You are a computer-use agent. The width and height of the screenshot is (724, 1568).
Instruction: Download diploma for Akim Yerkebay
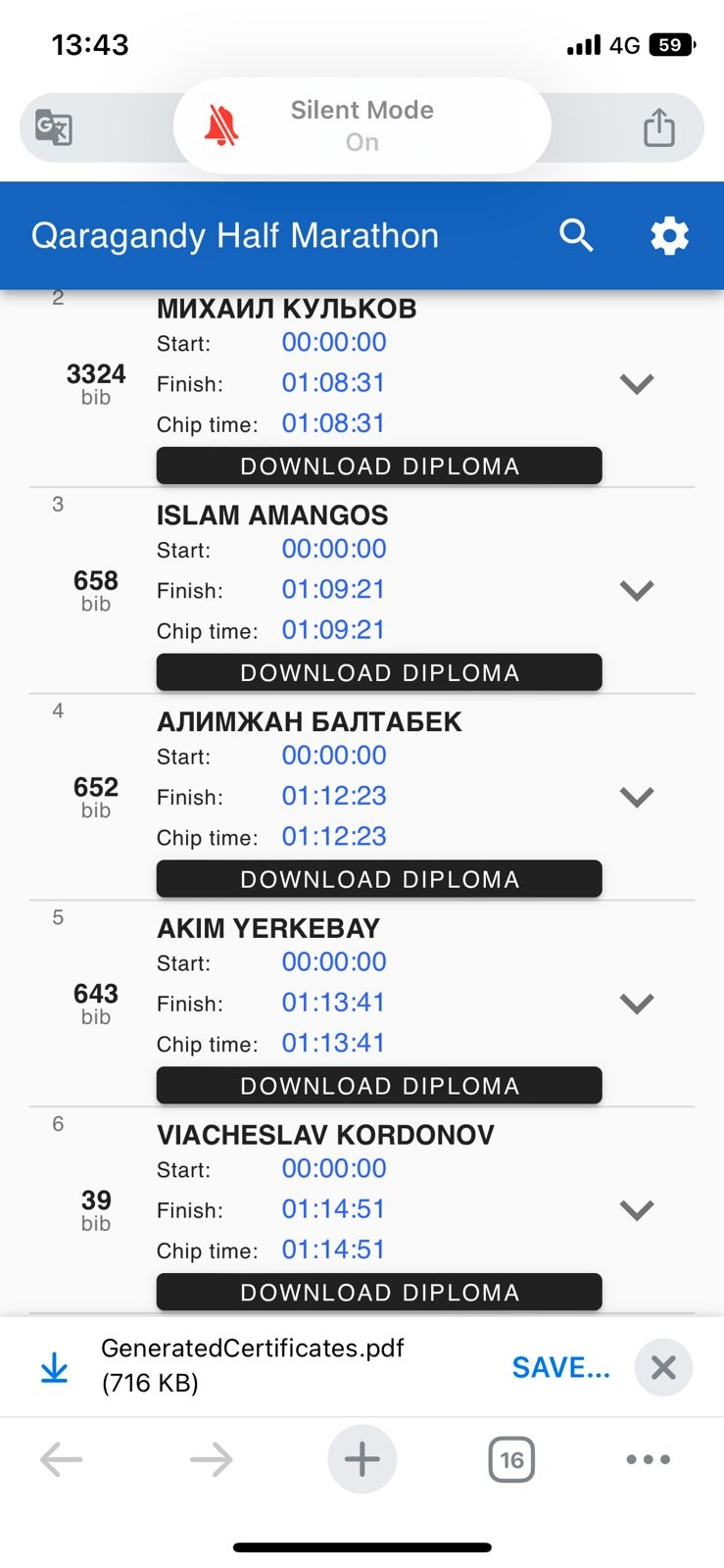pyautogui.click(x=379, y=1086)
